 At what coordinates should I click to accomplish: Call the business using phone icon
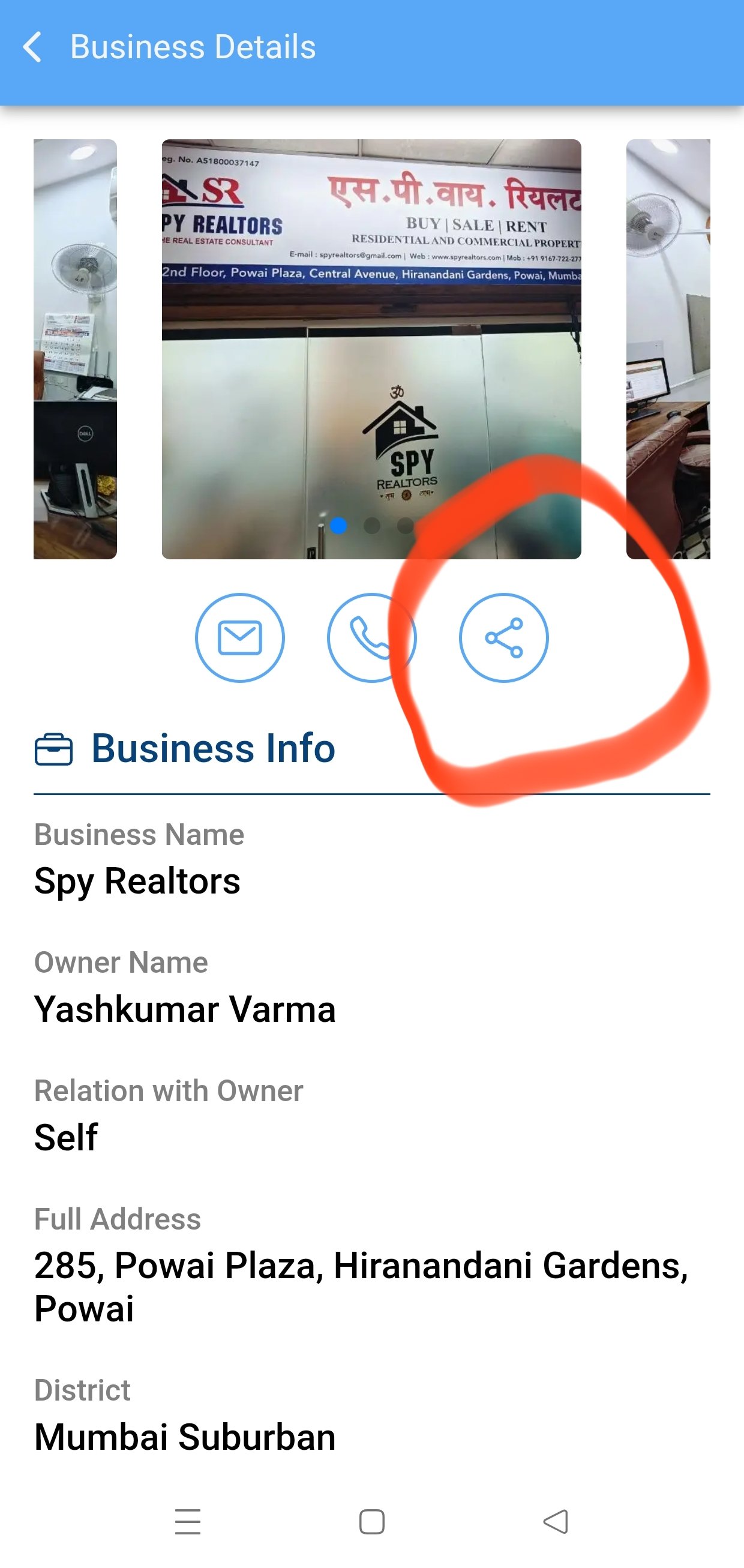click(371, 637)
